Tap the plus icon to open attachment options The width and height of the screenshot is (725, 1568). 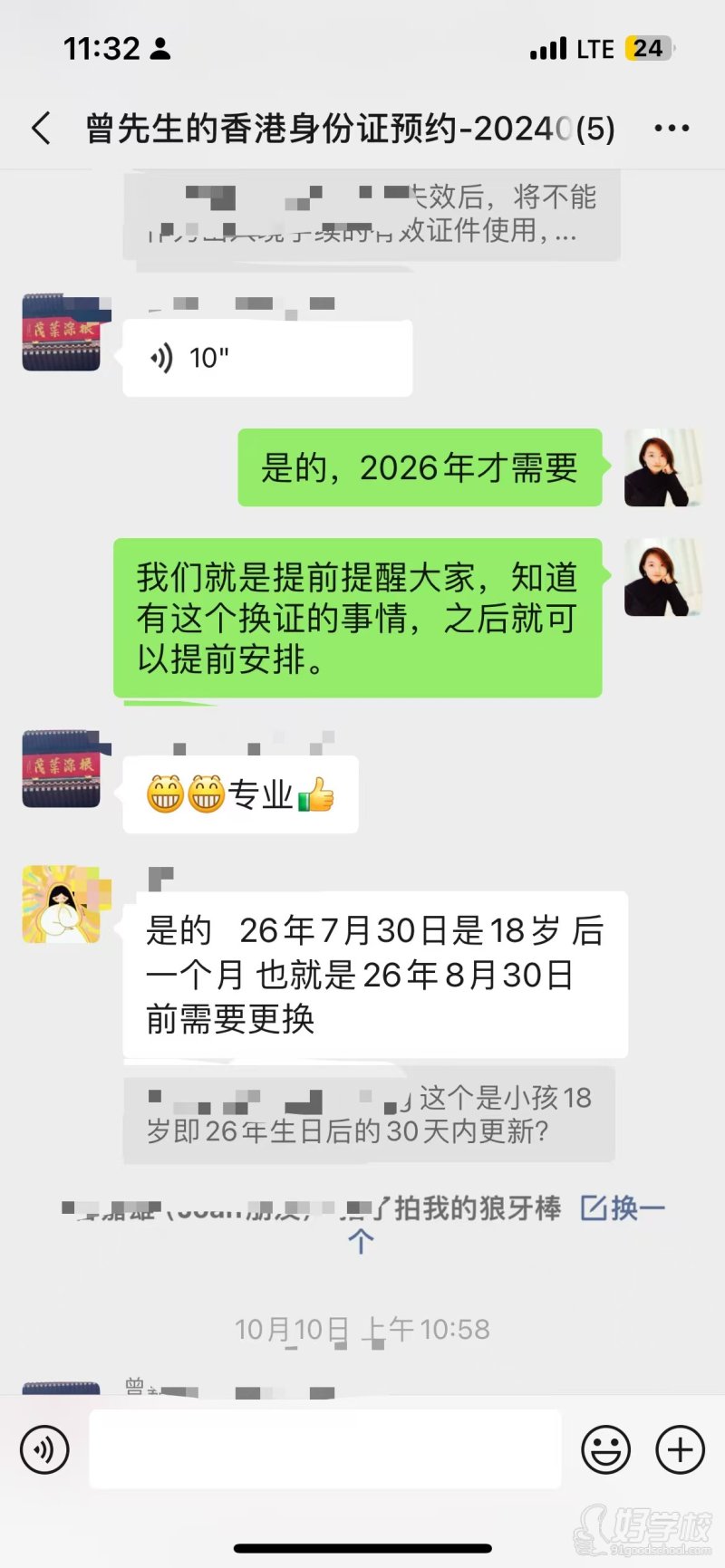[x=680, y=1450]
